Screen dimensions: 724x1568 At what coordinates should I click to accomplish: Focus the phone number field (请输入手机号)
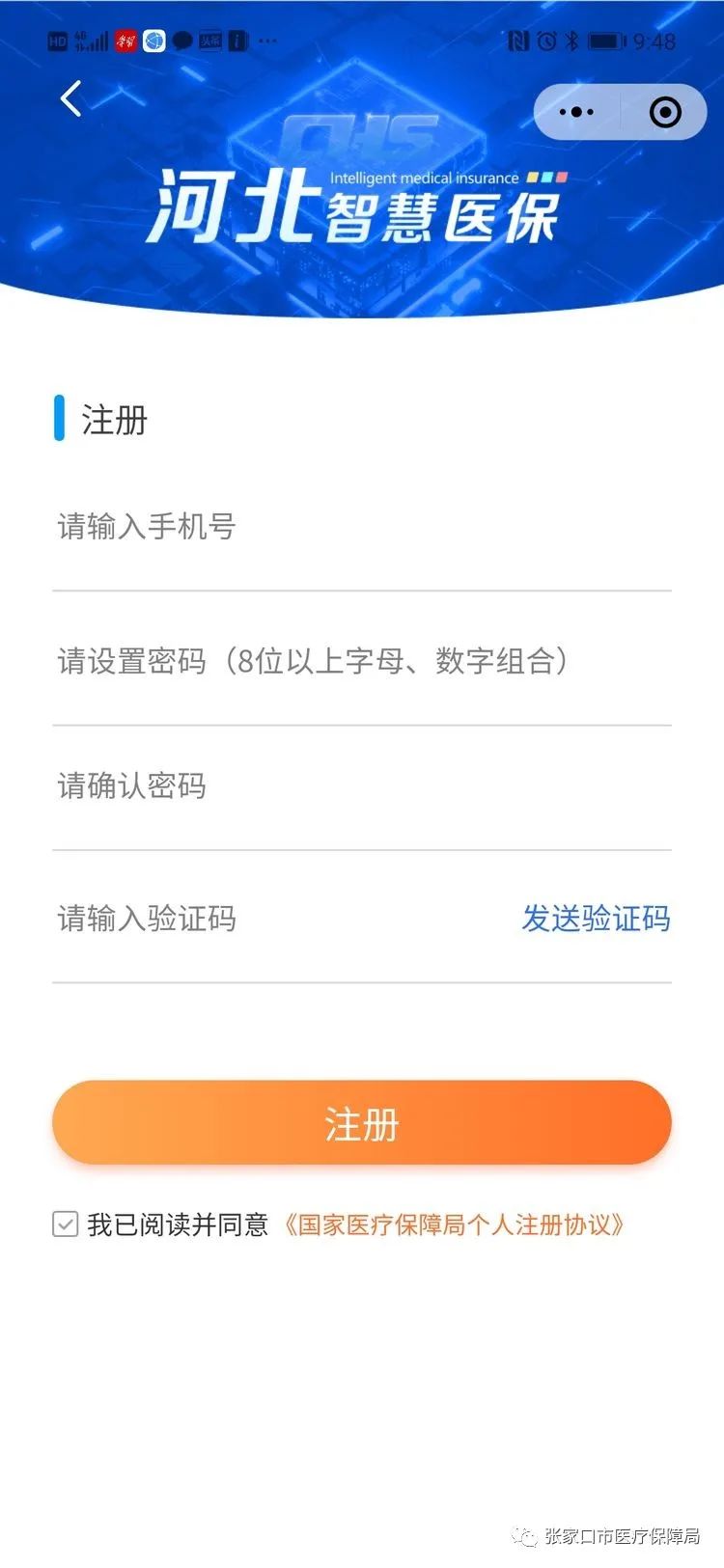(361, 527)
